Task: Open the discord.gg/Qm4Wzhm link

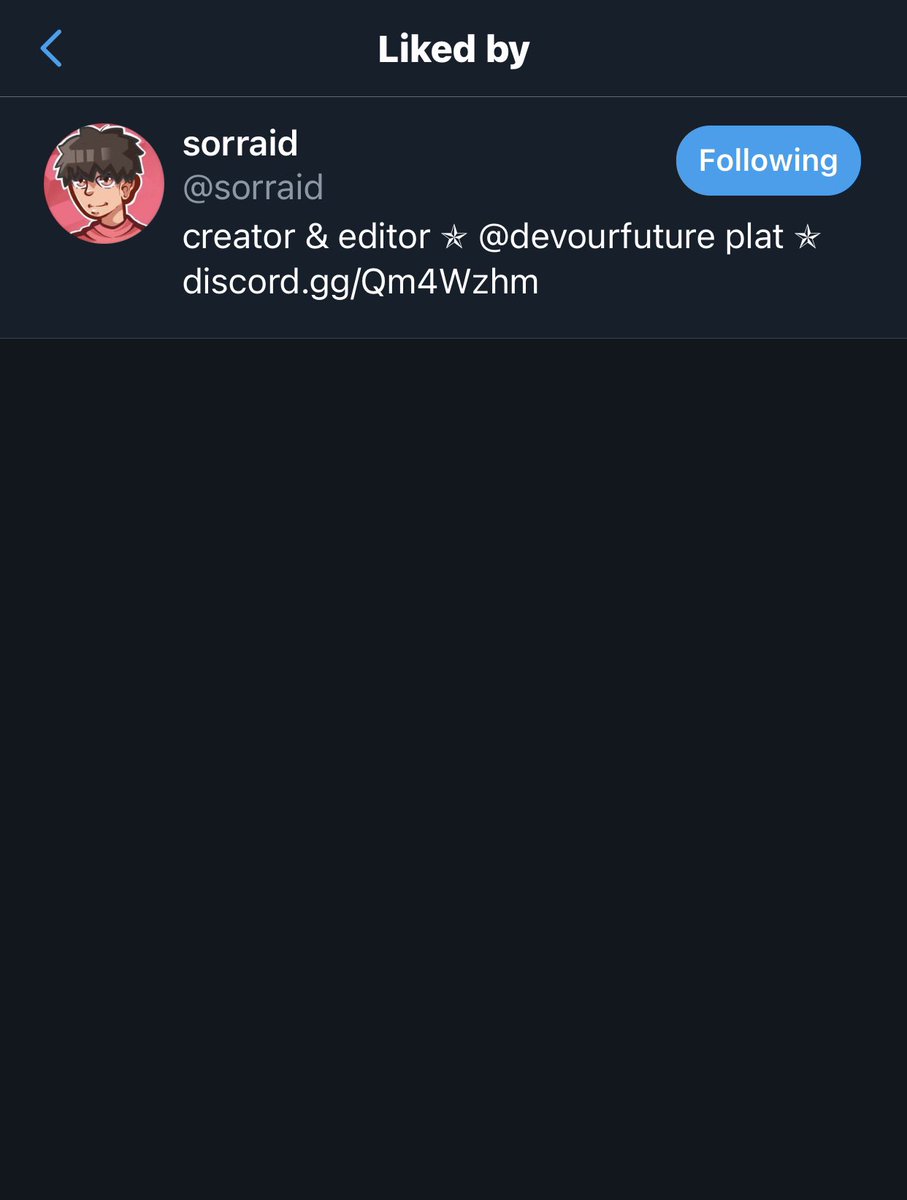Action: coord(360,282)
